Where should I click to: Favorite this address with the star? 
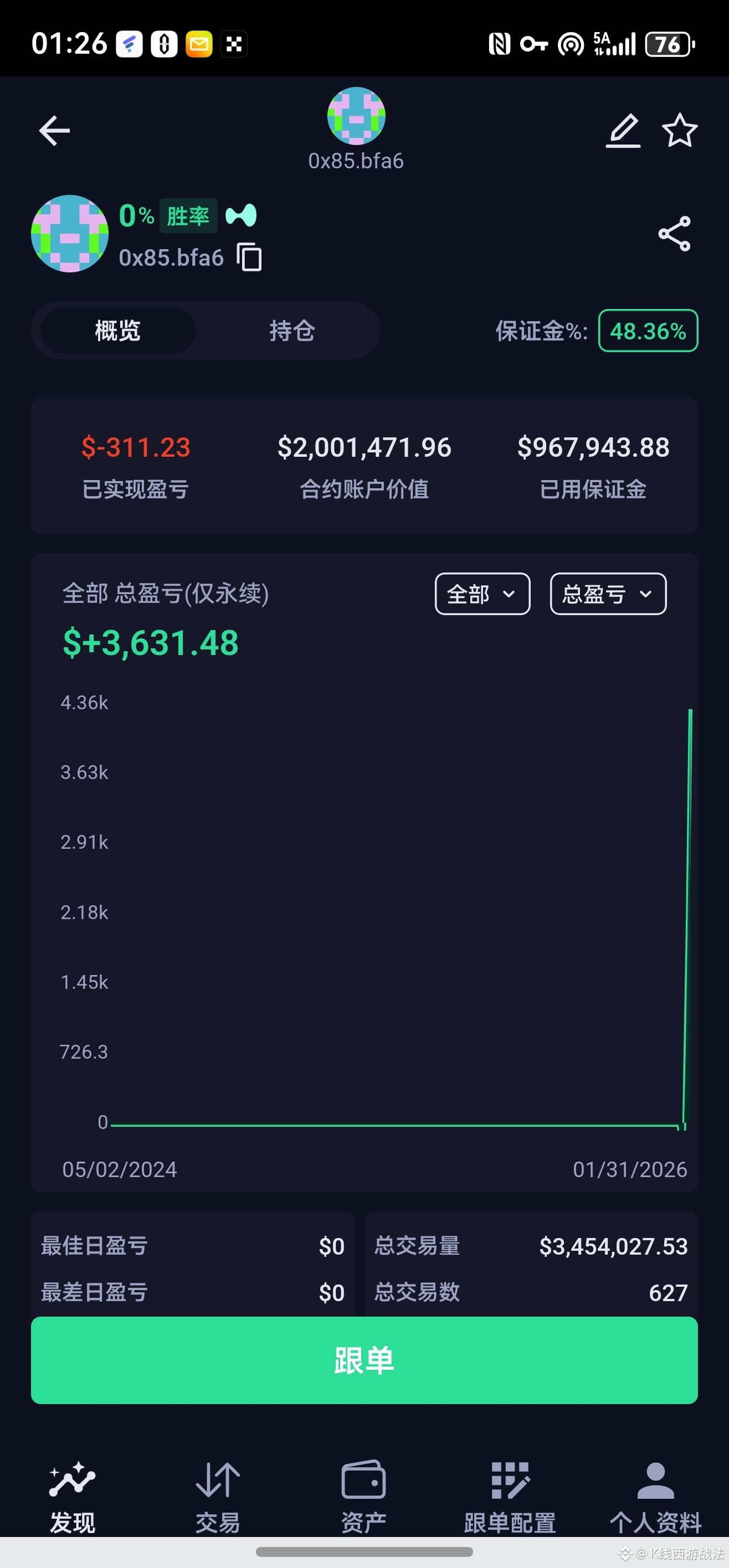pyautogui.click(x=679, y=130)
